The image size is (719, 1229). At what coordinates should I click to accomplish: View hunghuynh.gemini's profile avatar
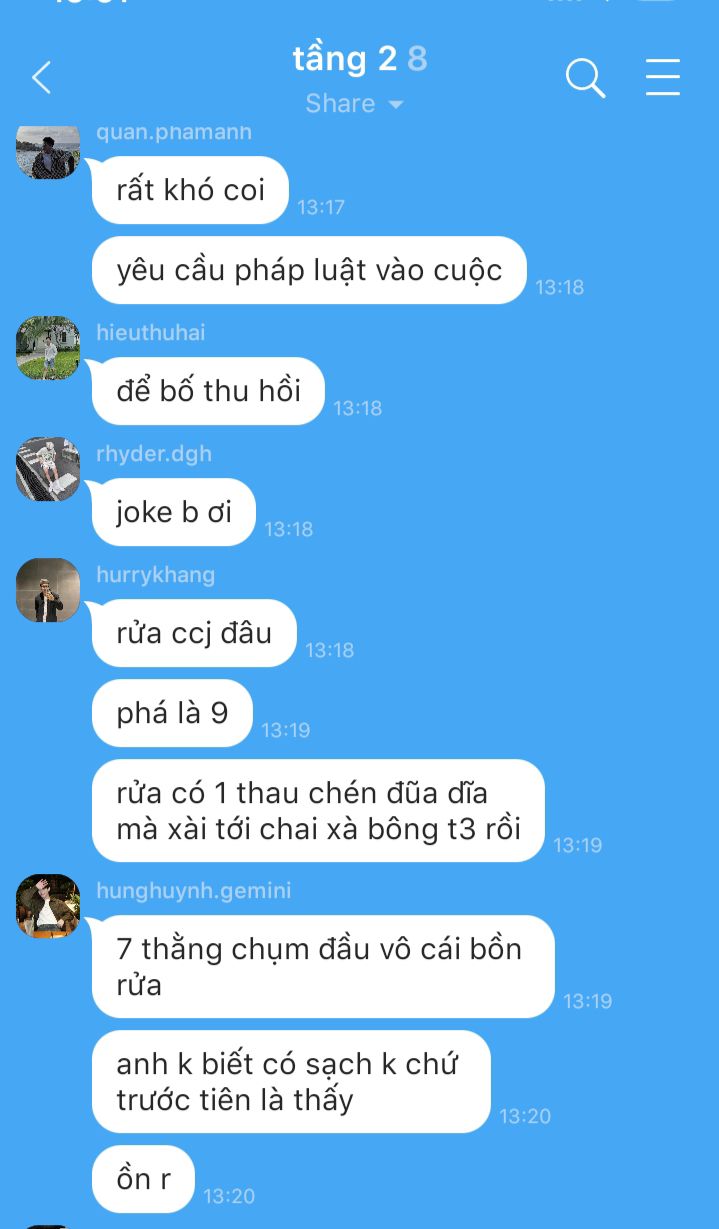click(48, 906)
